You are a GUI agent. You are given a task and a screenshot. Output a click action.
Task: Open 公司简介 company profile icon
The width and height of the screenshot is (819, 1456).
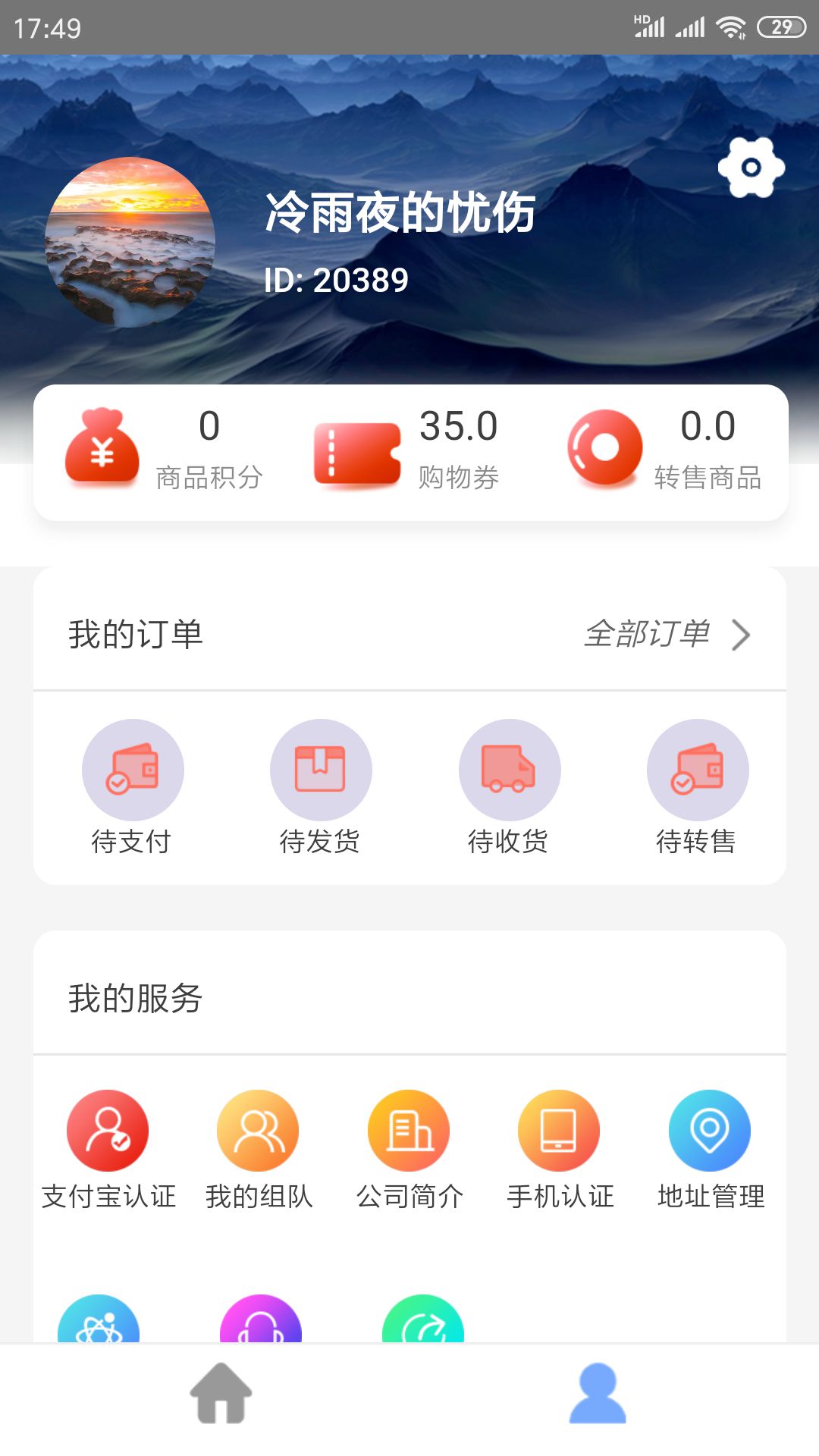[x=409, y=1129]
